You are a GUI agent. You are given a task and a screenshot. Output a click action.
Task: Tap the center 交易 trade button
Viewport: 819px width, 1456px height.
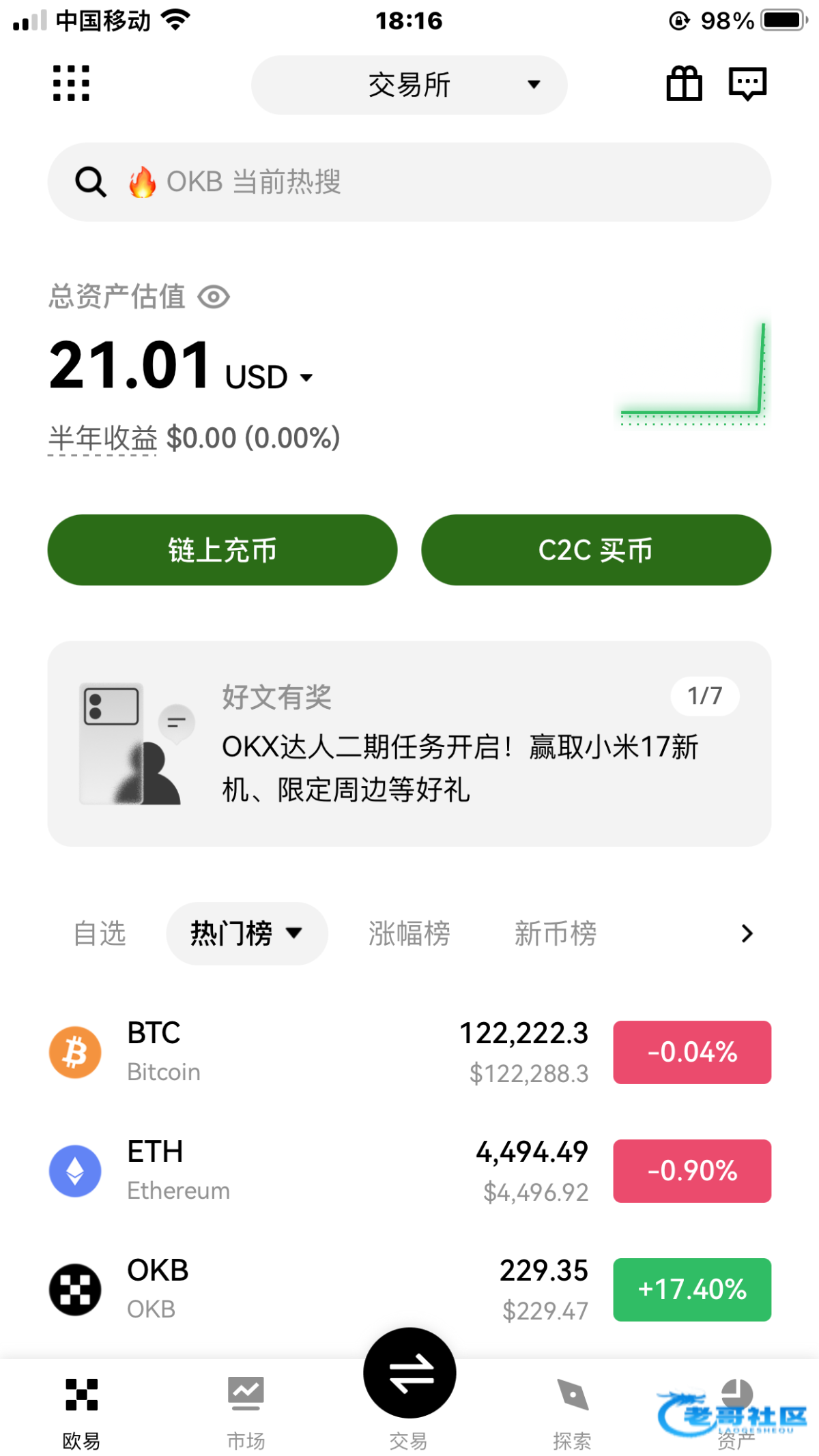coord(409,1373)
